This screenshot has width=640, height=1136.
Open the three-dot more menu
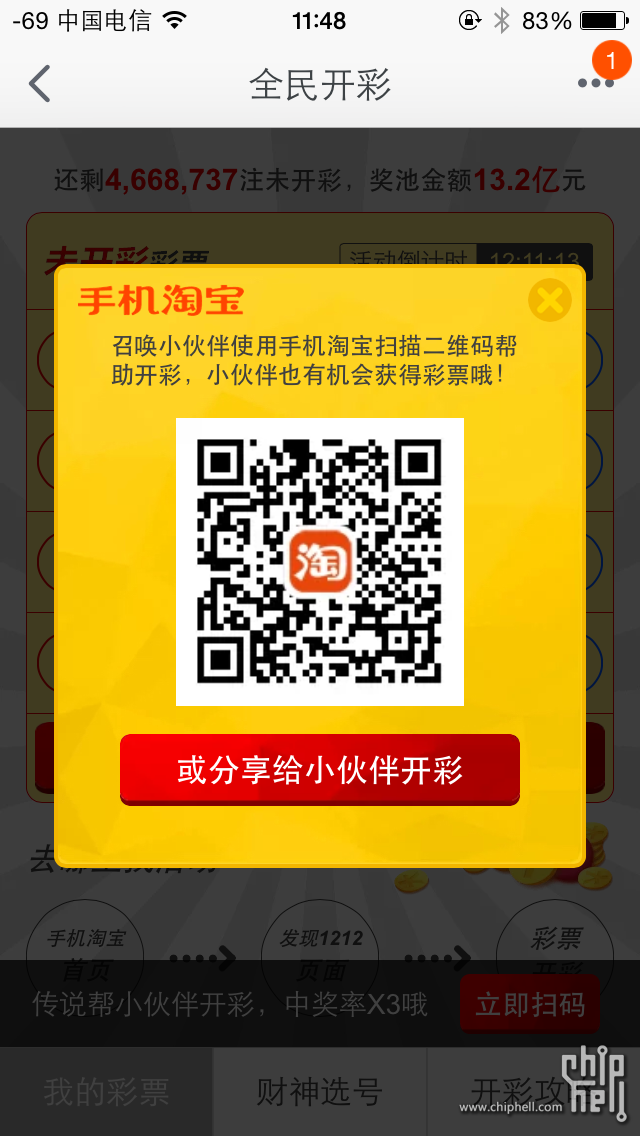tap(596, 84)
